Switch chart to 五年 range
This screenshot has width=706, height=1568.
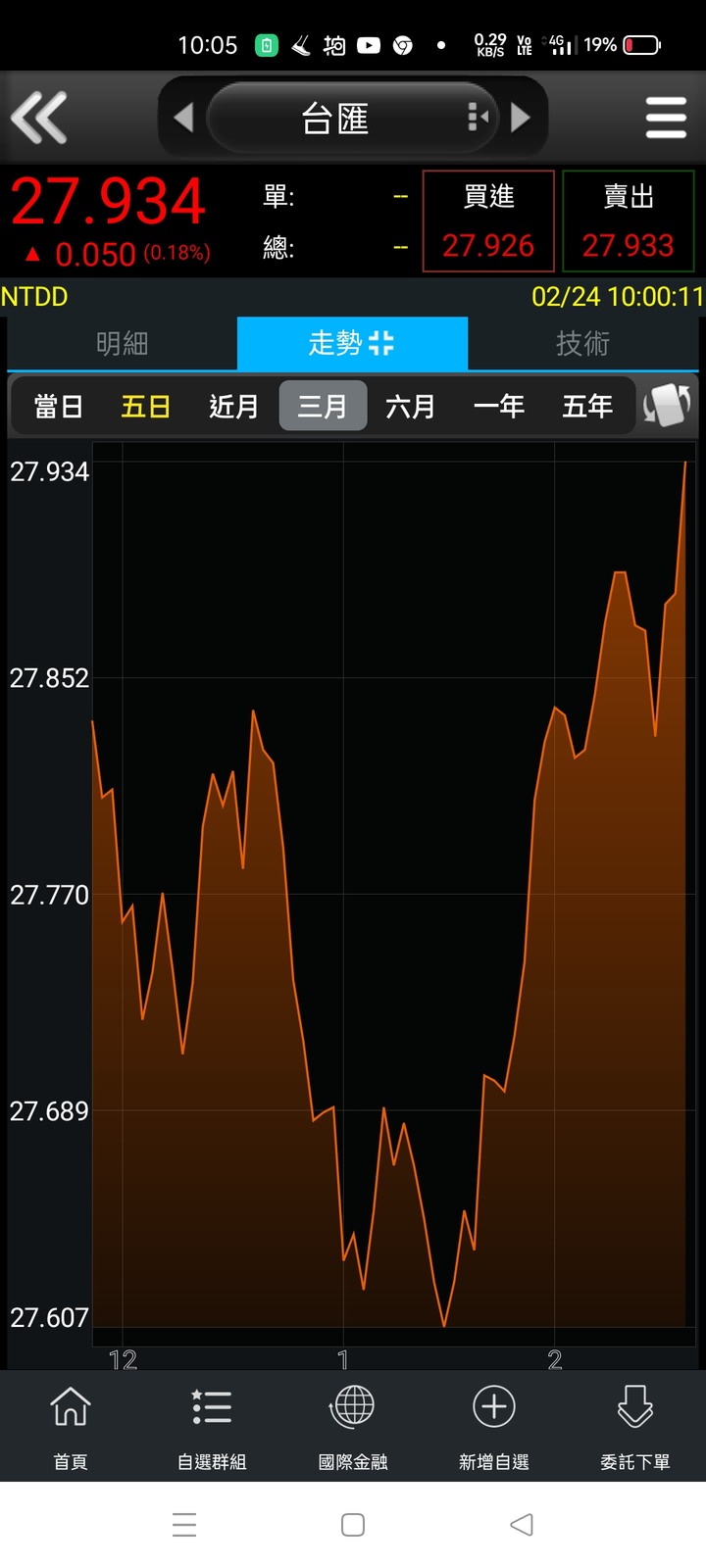click(587, 406)
